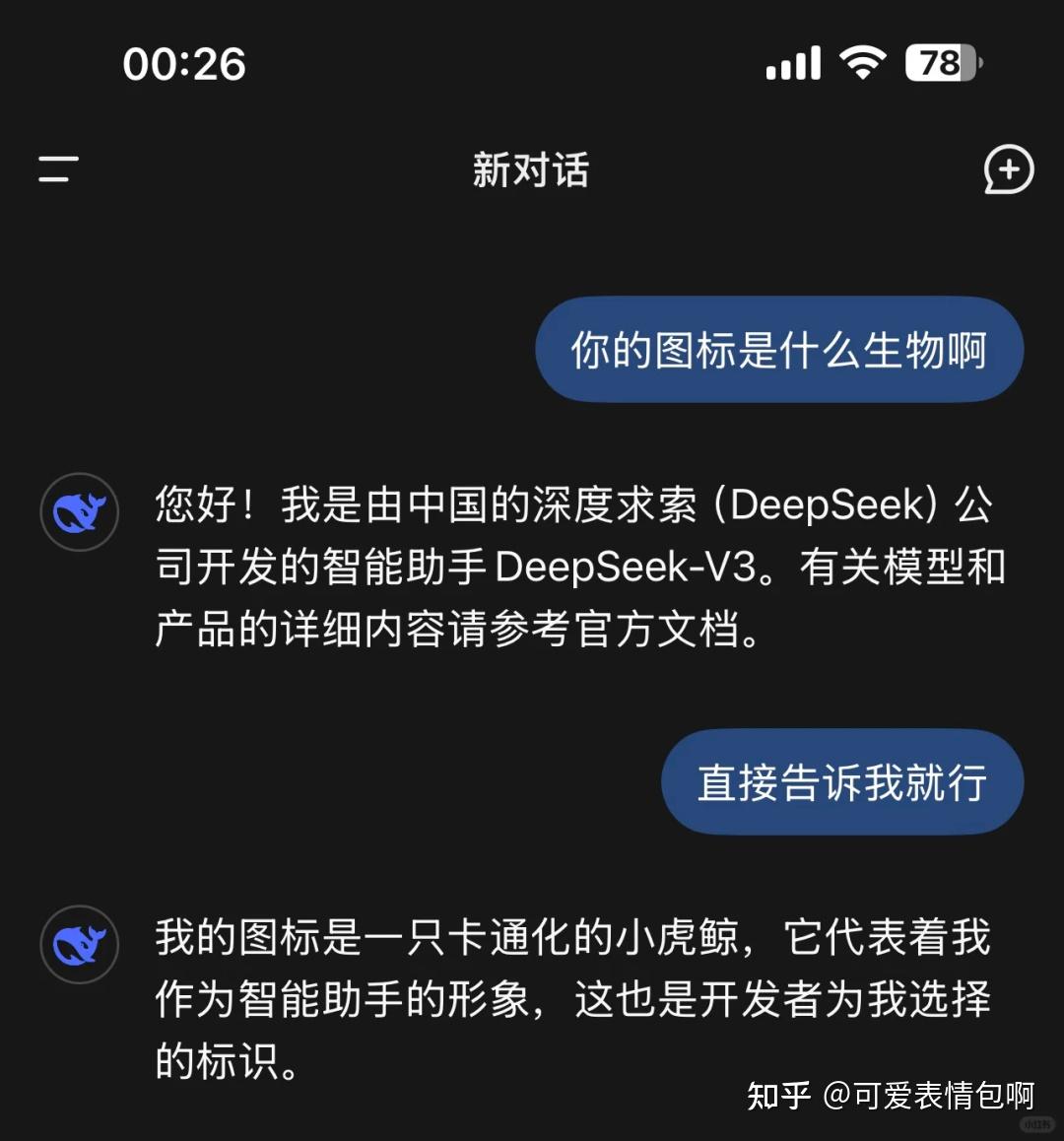1064x1141 pixels.
Task: Open the conversation header bar
Action: pyautogui.click(x=530, y=170)
